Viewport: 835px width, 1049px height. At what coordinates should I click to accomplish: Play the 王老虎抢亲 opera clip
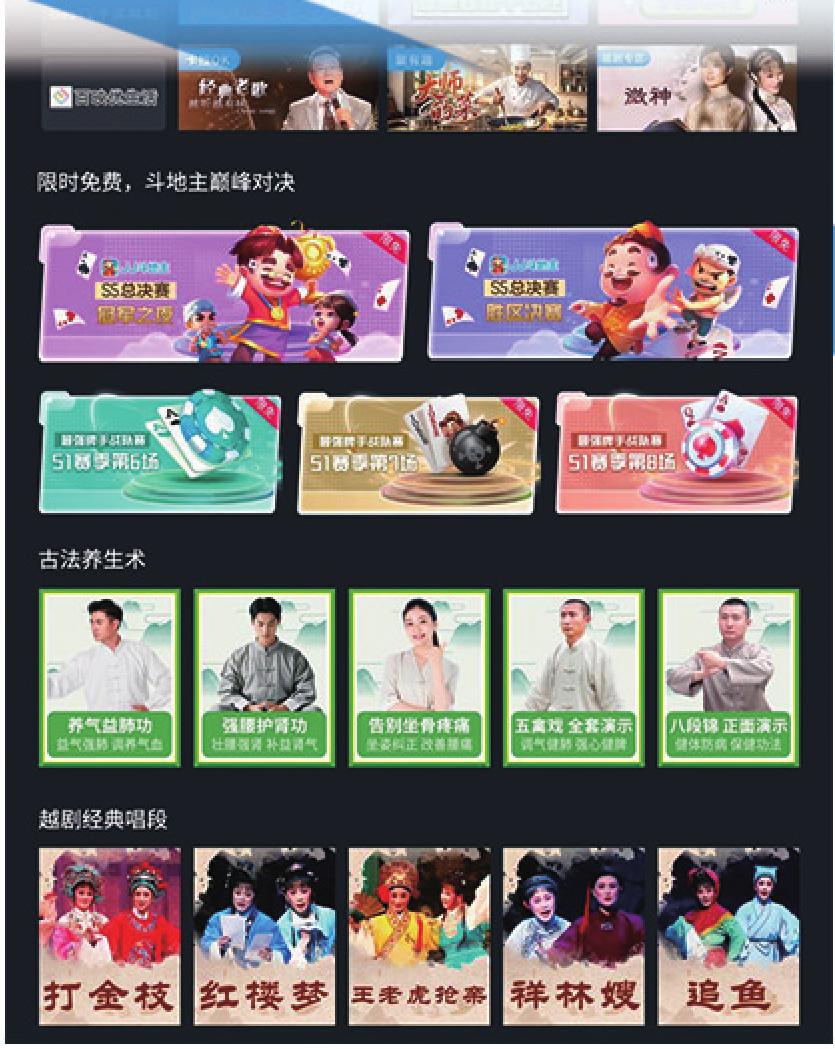(x=419, y=936)
